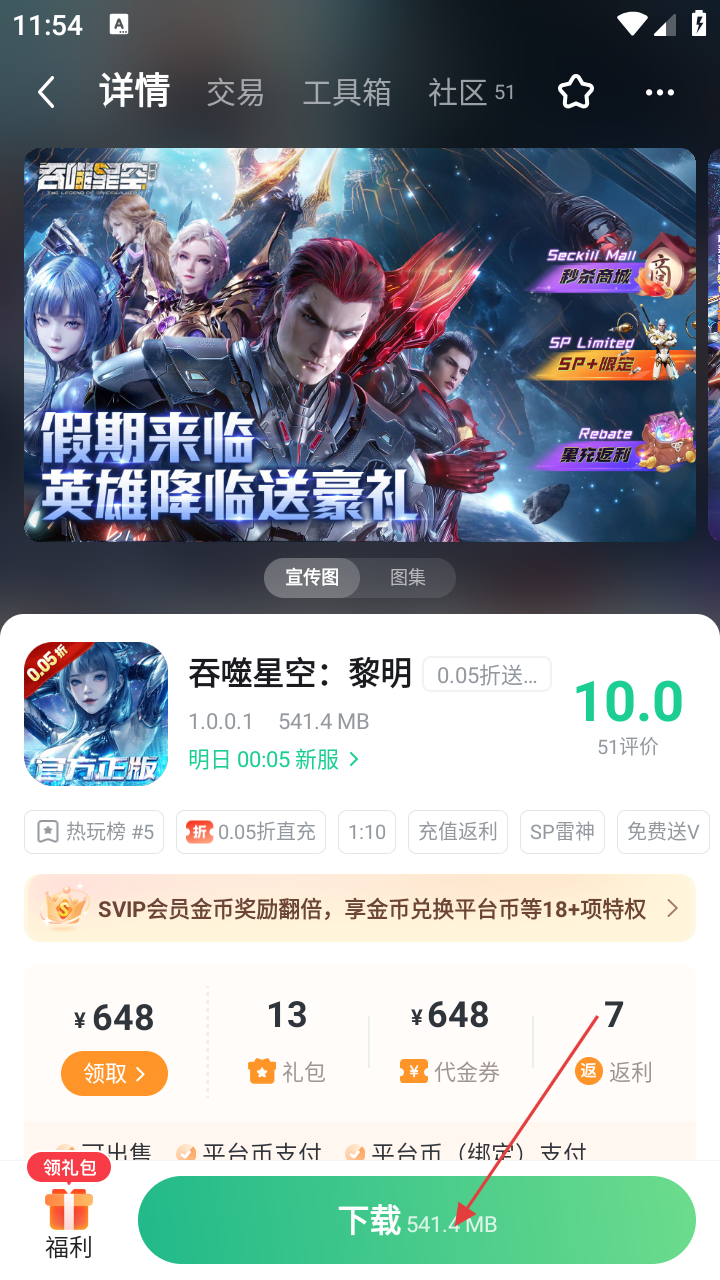
Task: Open the three-dot overflow menu
Action: [659, 93]
